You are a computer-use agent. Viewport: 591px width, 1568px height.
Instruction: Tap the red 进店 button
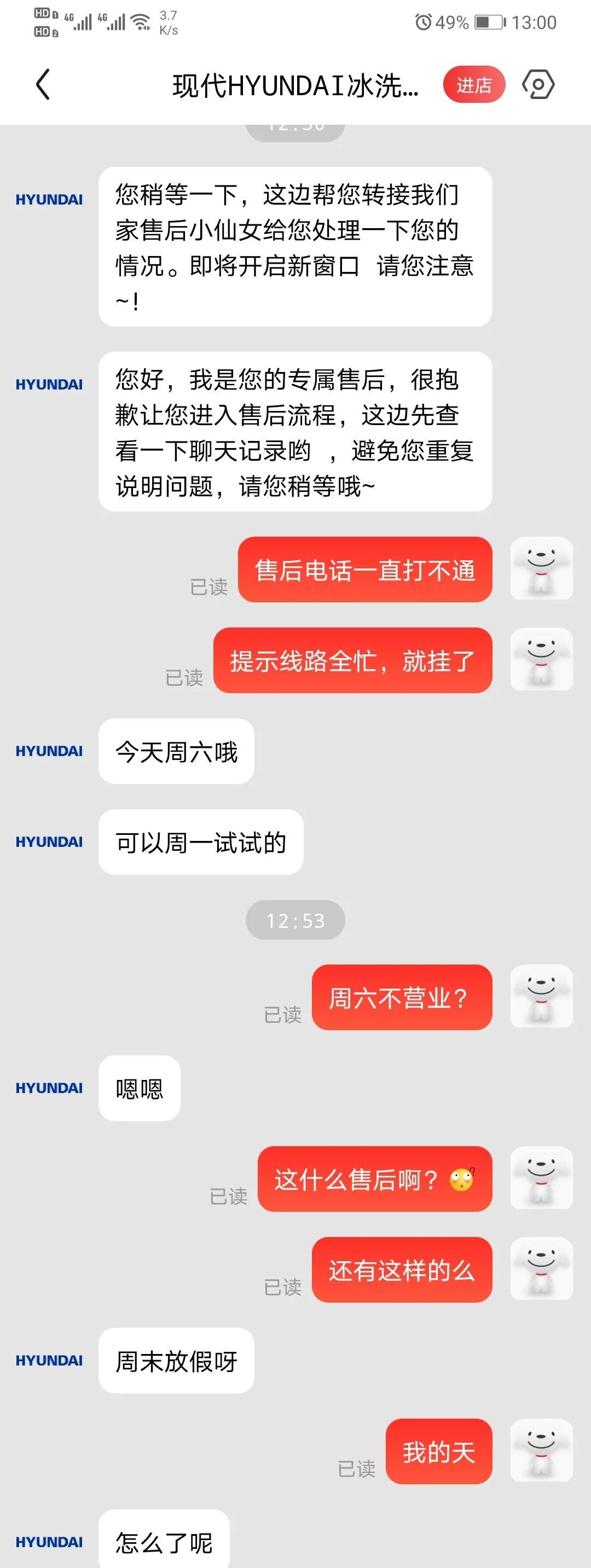(x=474, y=85)
